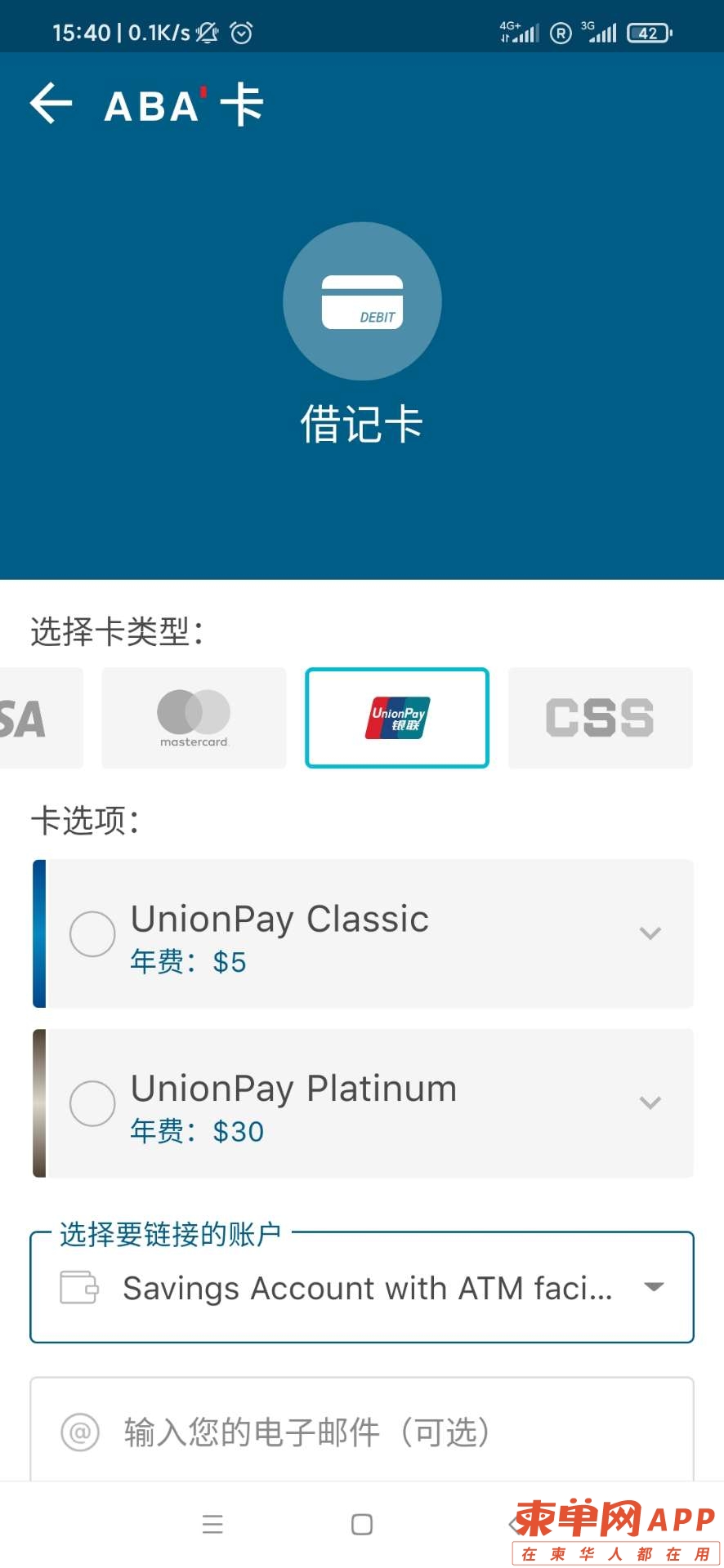
Task: Tap the optional email input field
Action: 361,1432
